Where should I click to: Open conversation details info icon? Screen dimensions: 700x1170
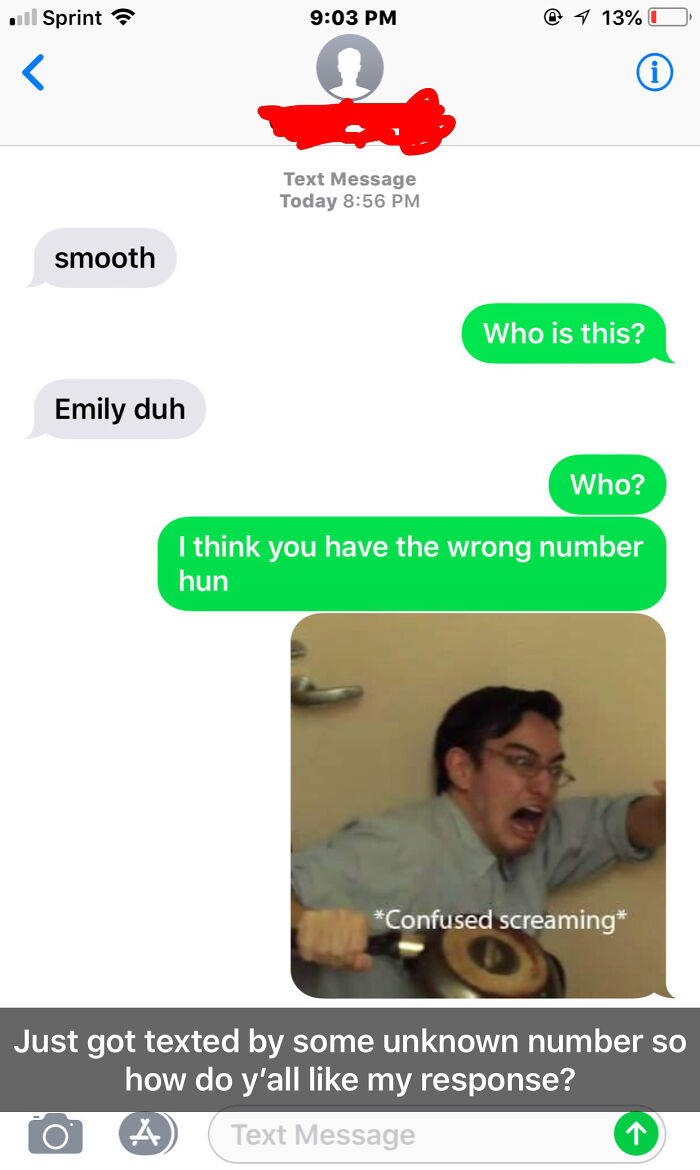point(655,72)
